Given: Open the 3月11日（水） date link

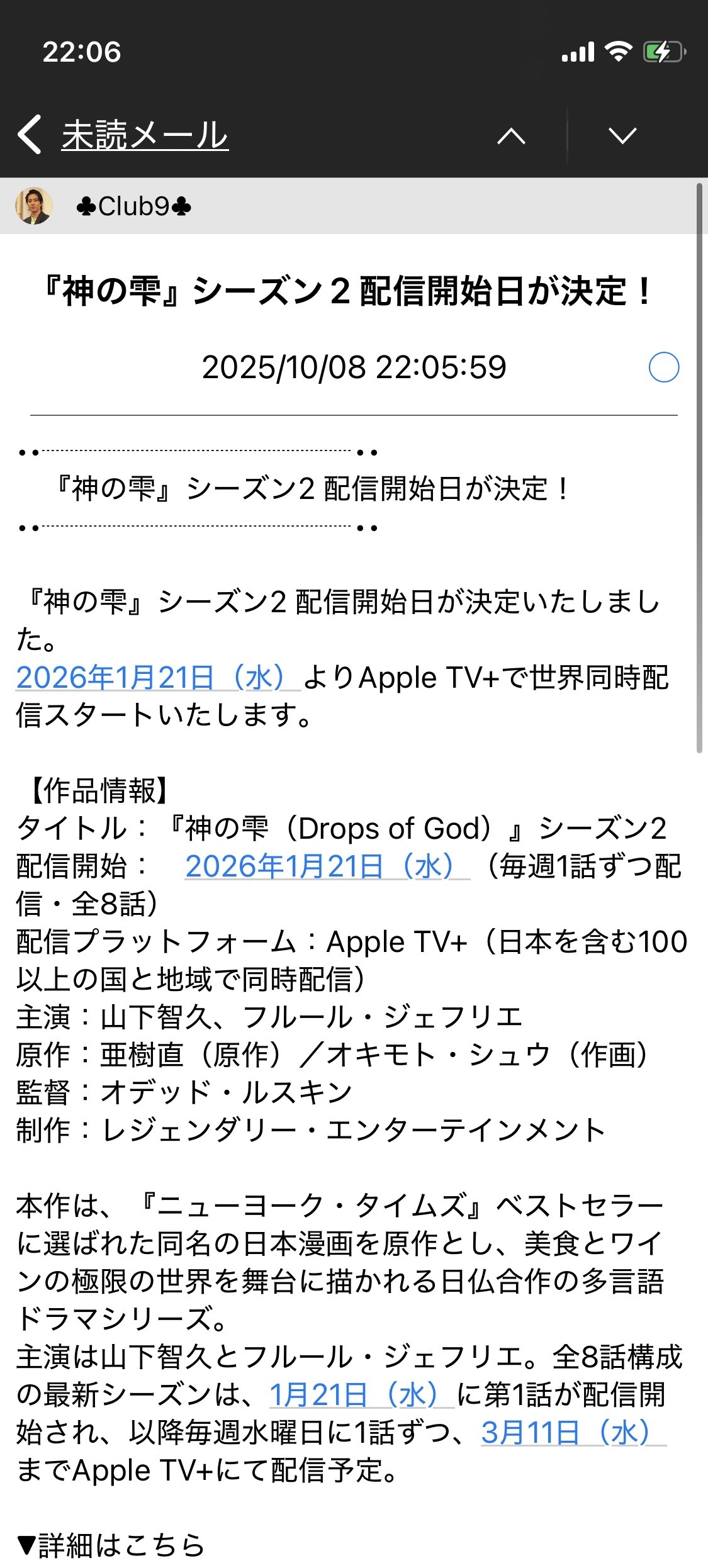Looking at the screenshot, I should (573, 1433).
